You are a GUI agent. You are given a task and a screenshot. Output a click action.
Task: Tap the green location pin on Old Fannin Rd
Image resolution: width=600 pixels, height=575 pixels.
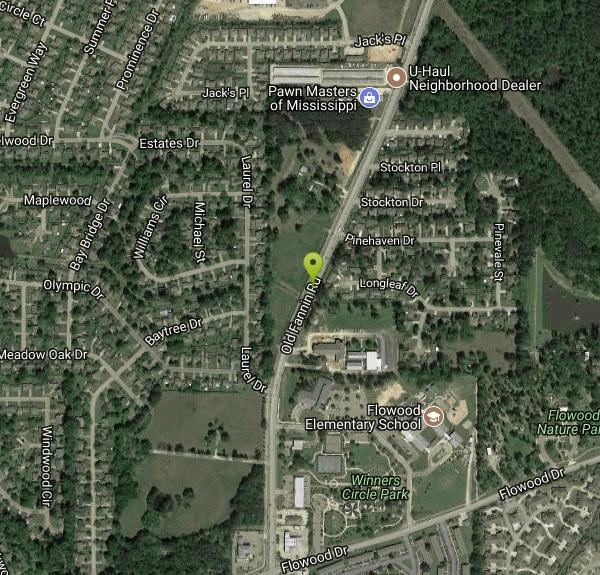click(x=313, y=265)
